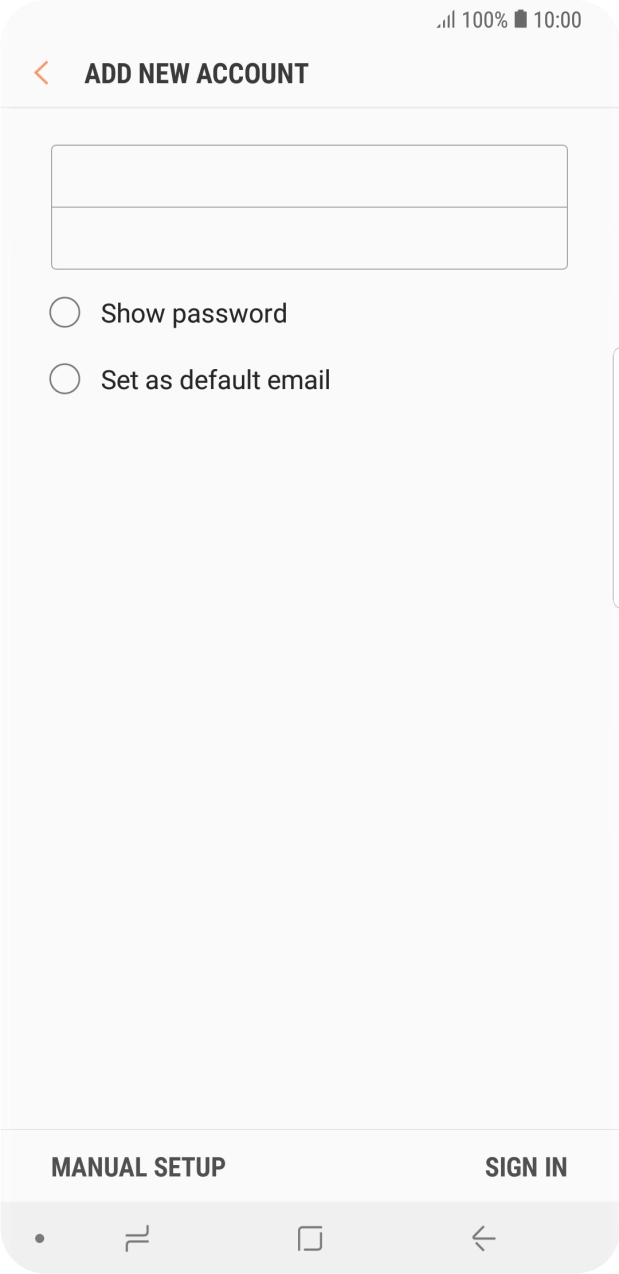Focus the lower password field
Viewport: 619px width, 1274px height.
(x=309, y=238)
